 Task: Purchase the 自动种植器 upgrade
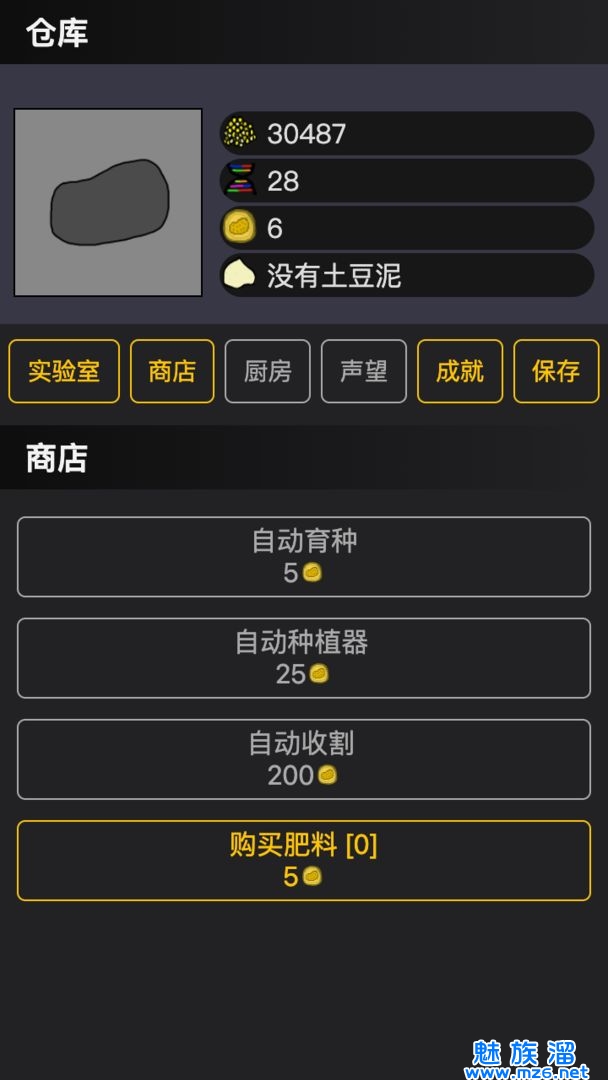pos(304,658)
